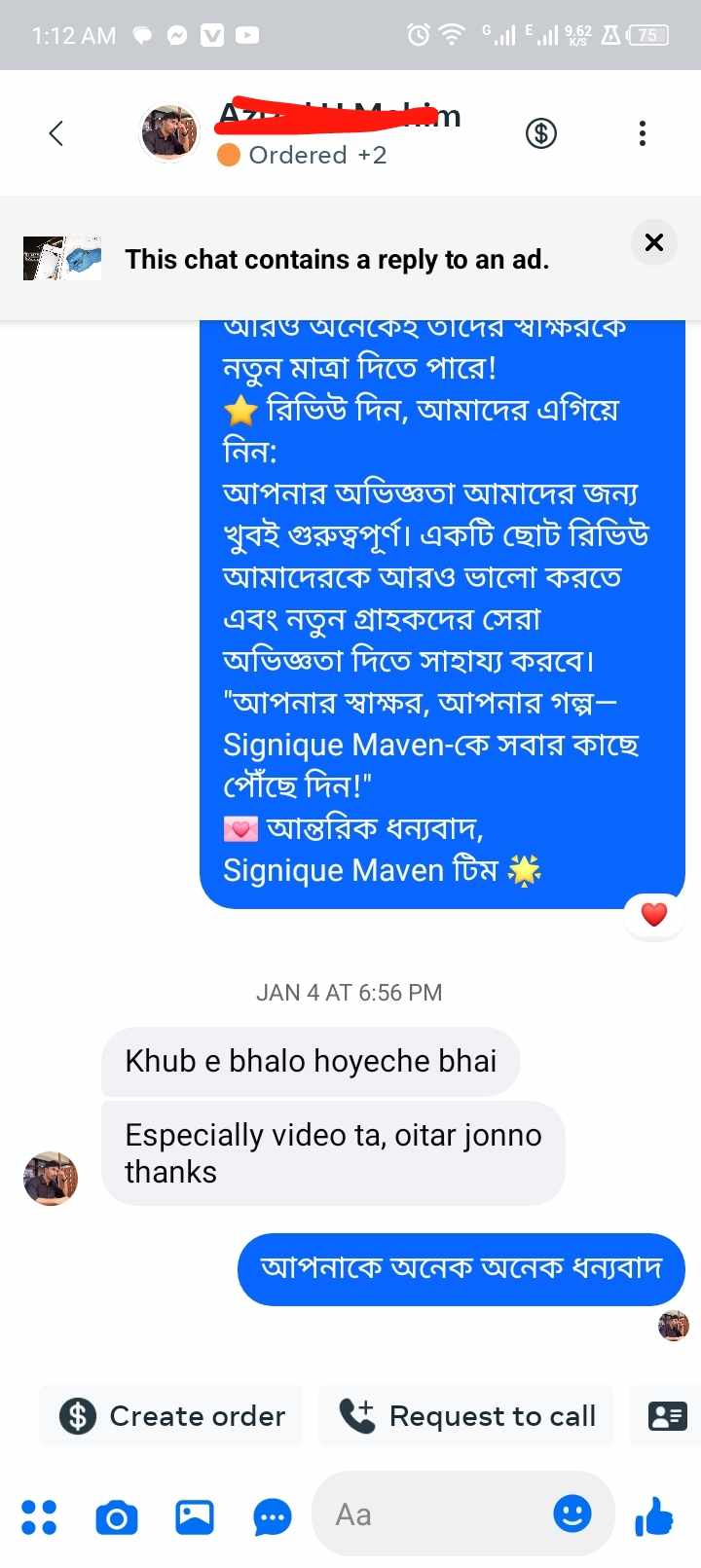Image resolution: width=701 pixels, height=1568 pixels.
Task: Tap the Create order button
Action: pos(172,1416)
